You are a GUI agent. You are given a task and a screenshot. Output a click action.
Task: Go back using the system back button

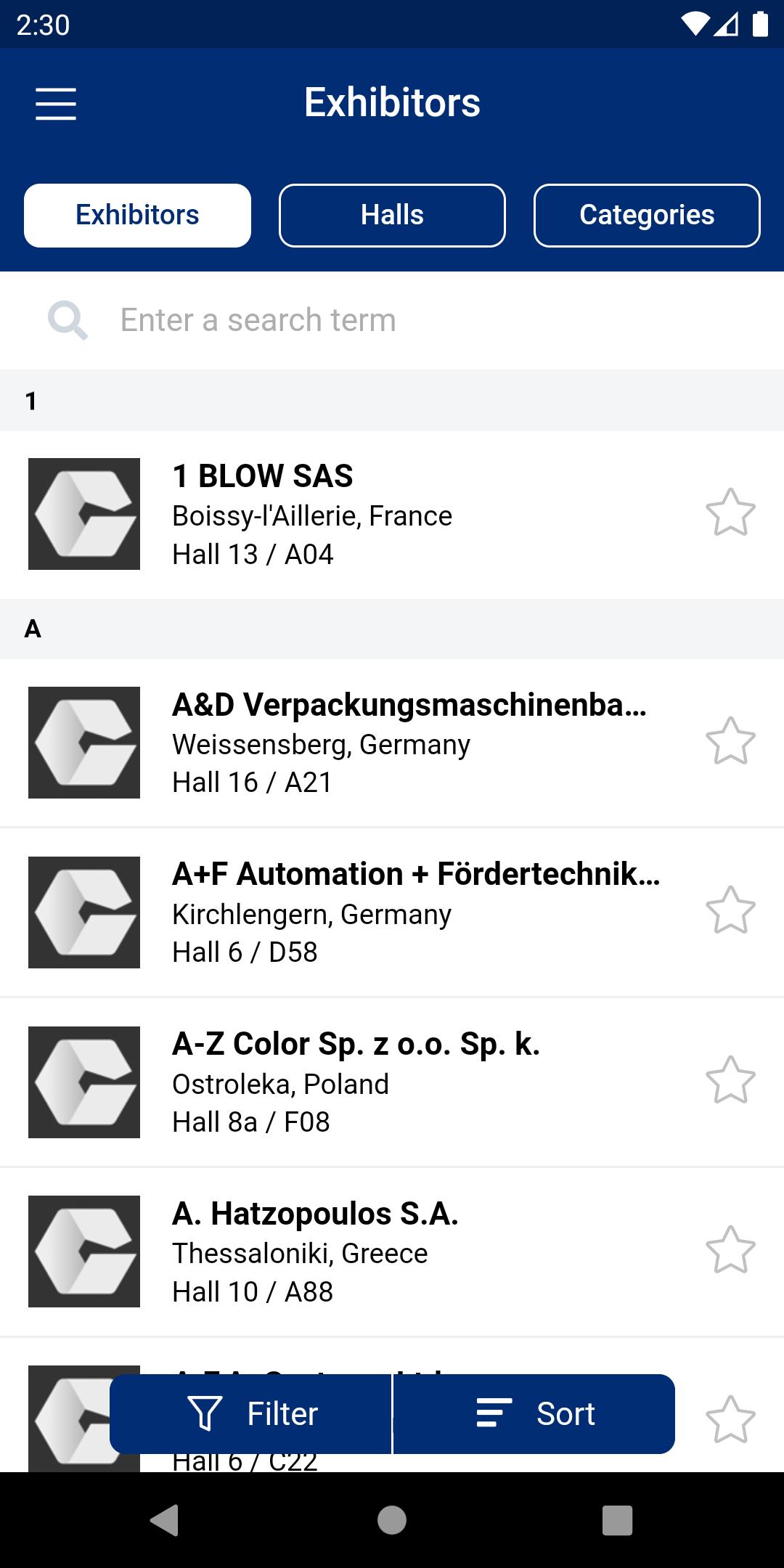point(164,1520)
